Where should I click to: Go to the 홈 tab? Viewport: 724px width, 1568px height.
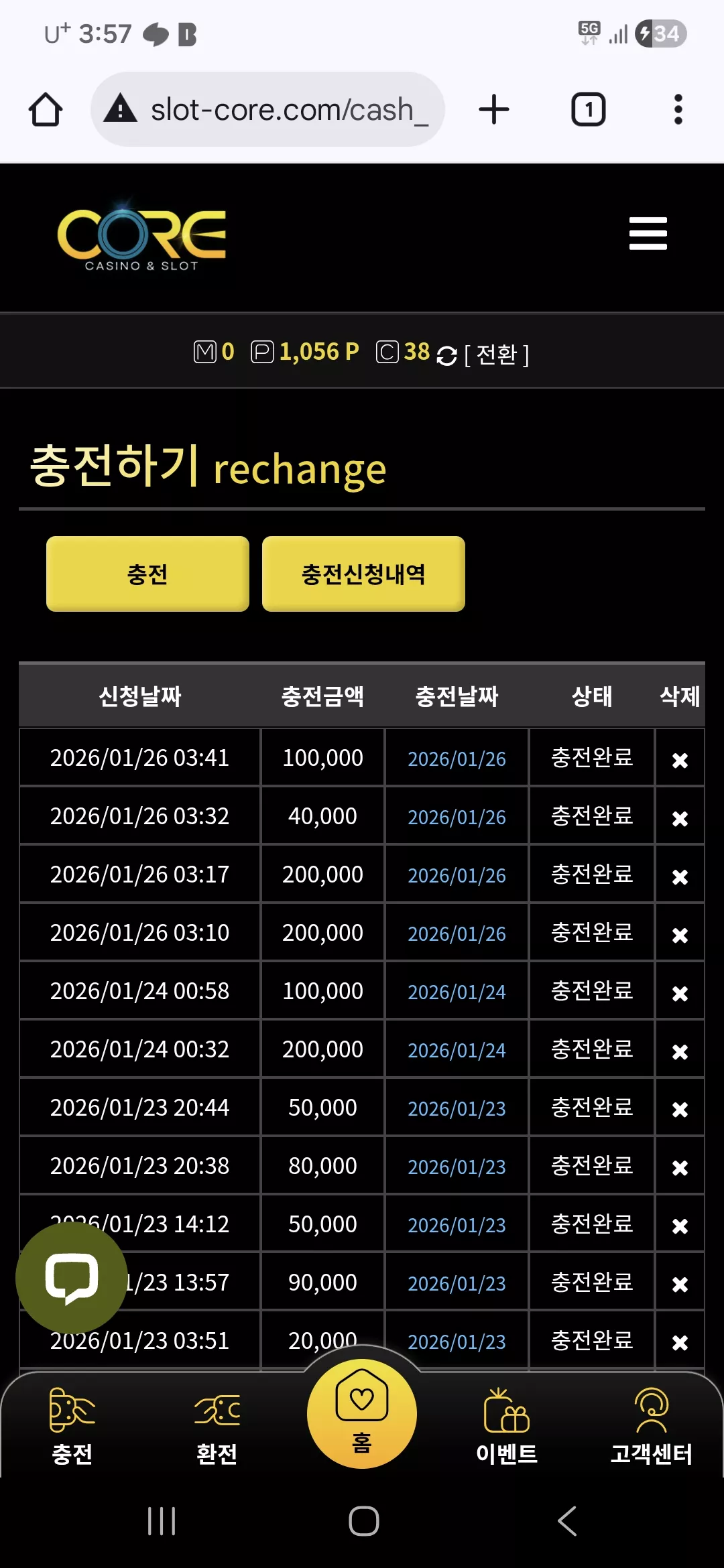coord(362,1414)
